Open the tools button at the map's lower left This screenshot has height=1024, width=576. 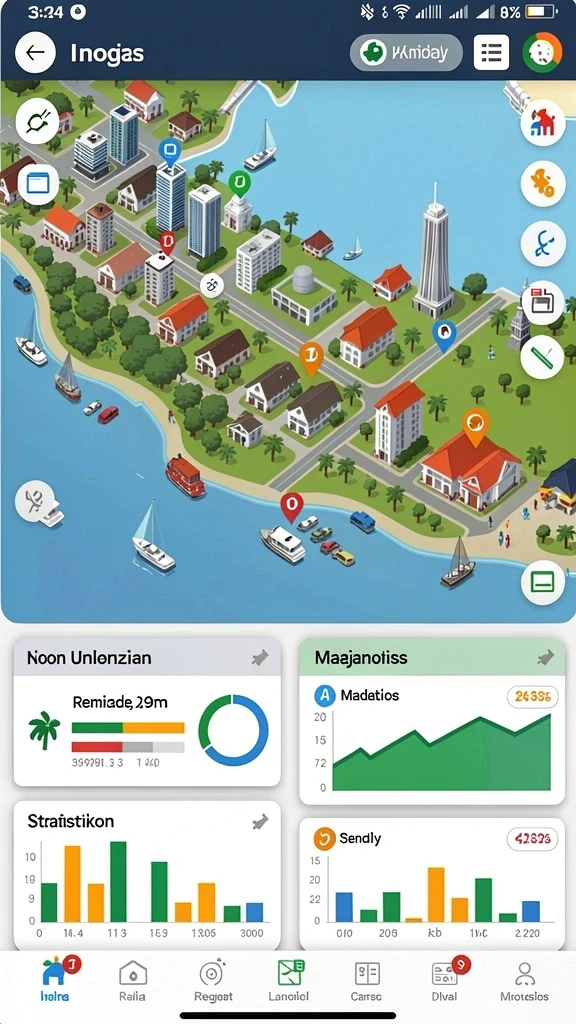37,503
